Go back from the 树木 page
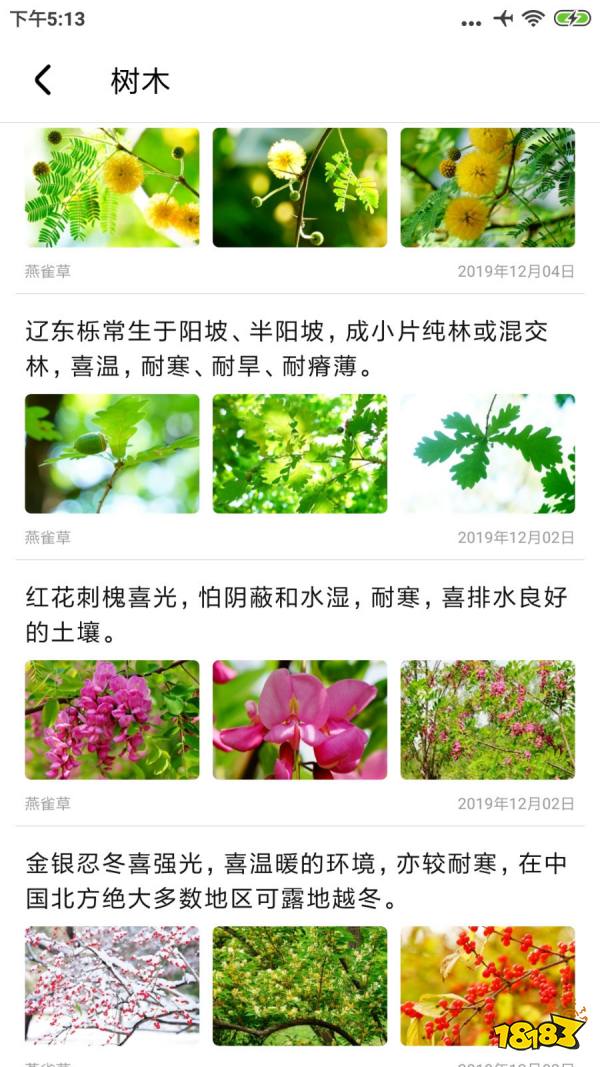The width and height of the screenshot is (600, 1067). pos(43,80)
